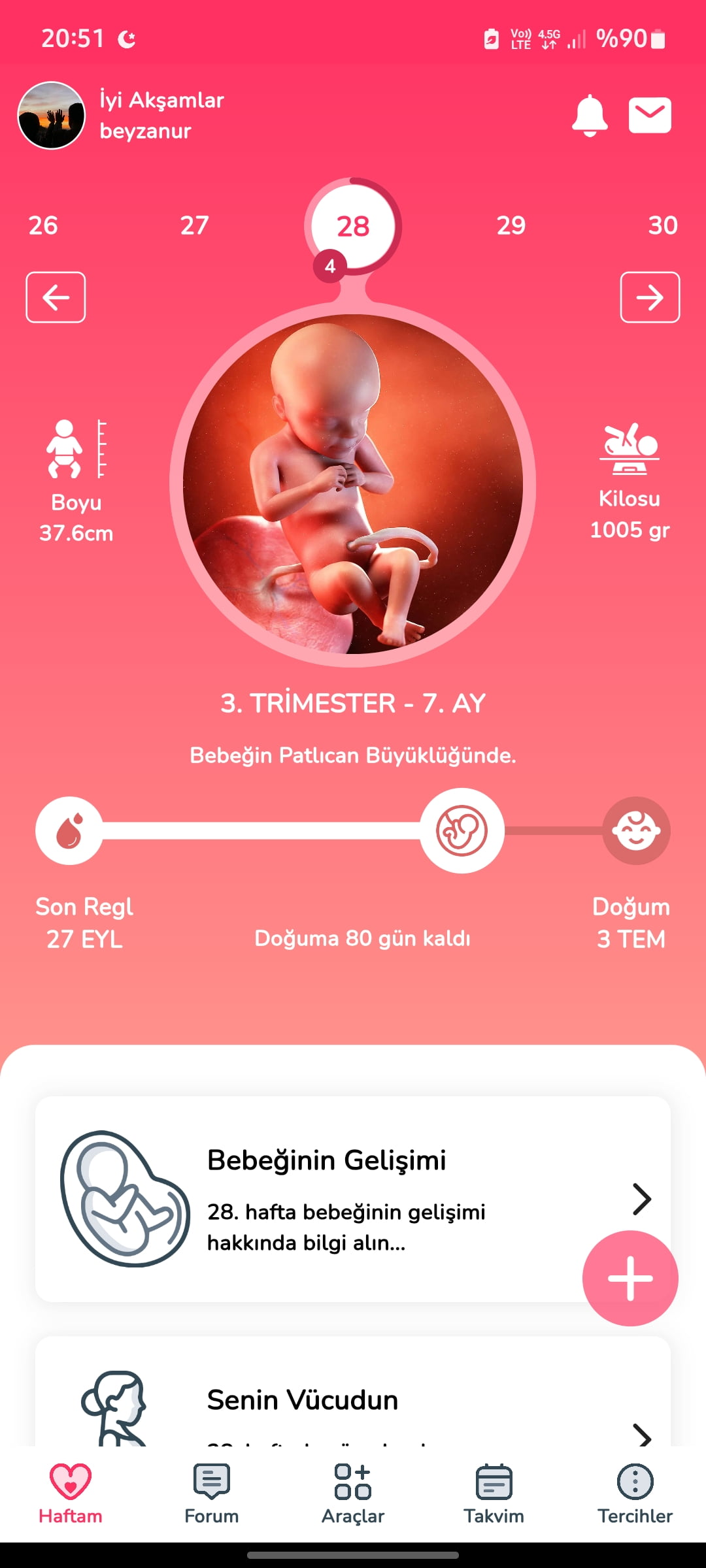Select week 30 in the week strip
The height and width of the screenshot is (1568, 706).
[662, 225]
